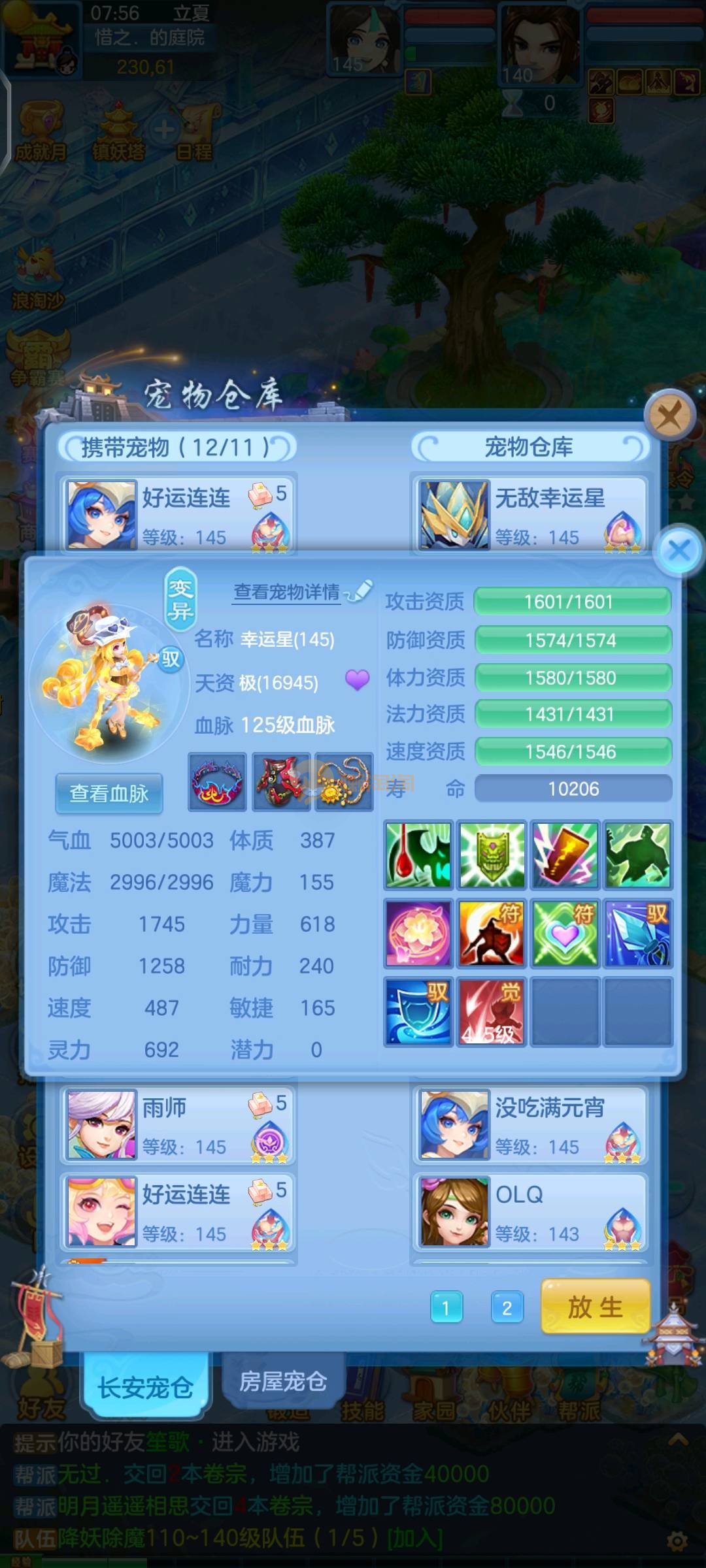Release the pet with 放生

click(595, 1307)
